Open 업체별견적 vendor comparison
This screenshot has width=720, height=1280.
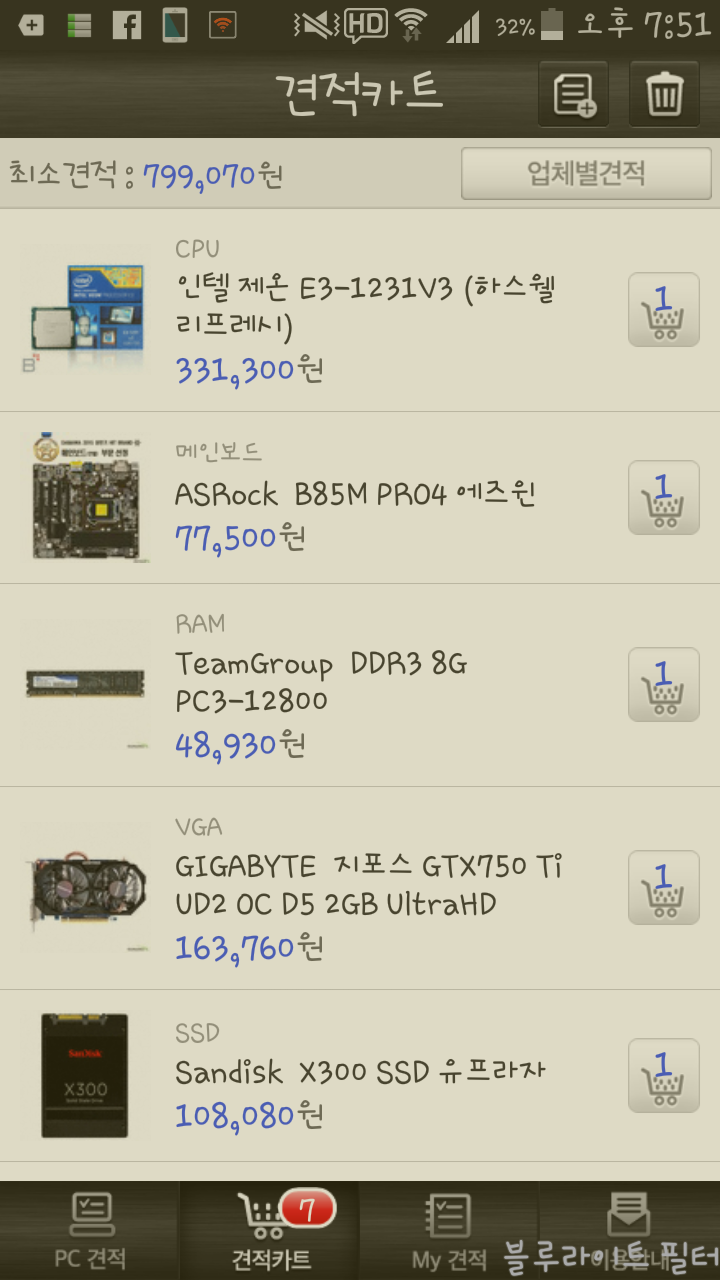pos(586,174)
